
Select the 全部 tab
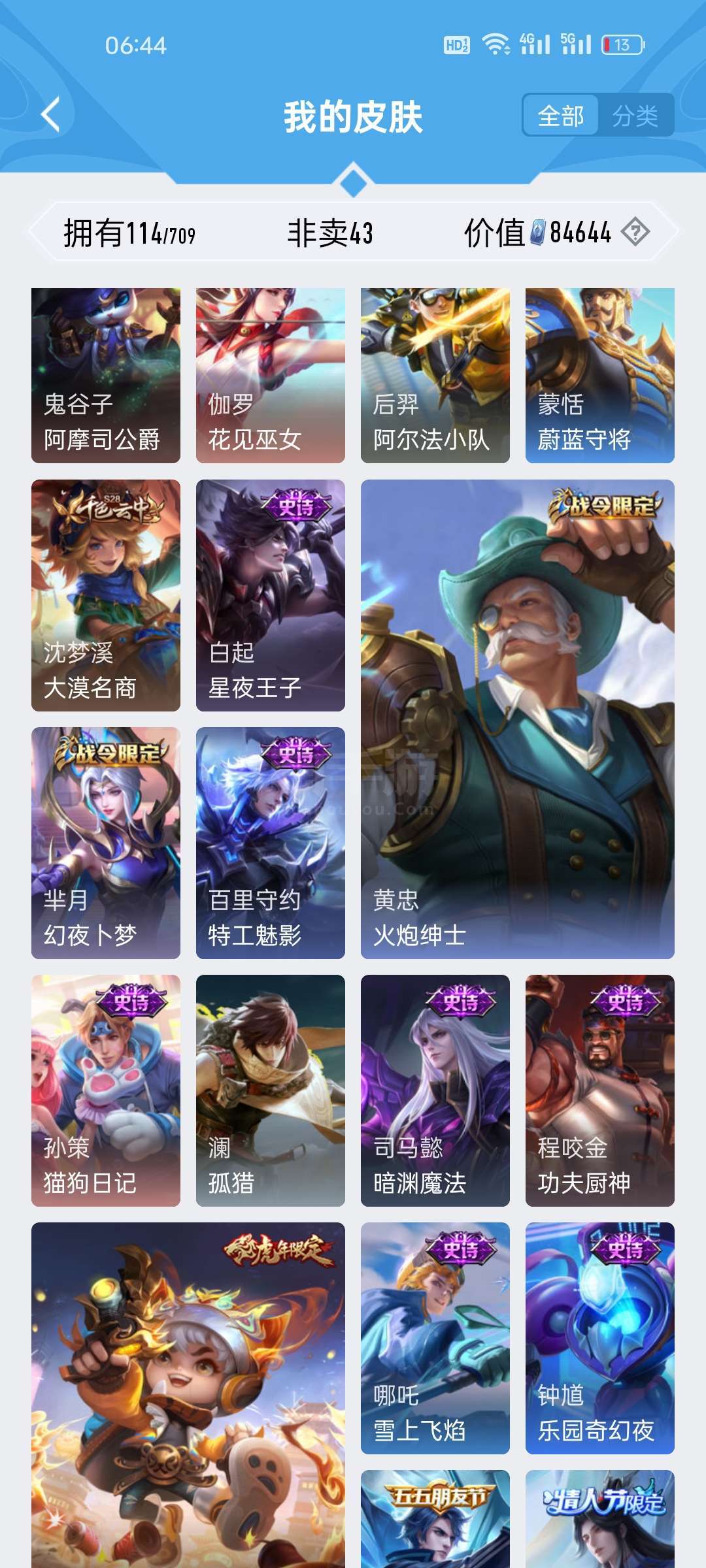point(560,116)
